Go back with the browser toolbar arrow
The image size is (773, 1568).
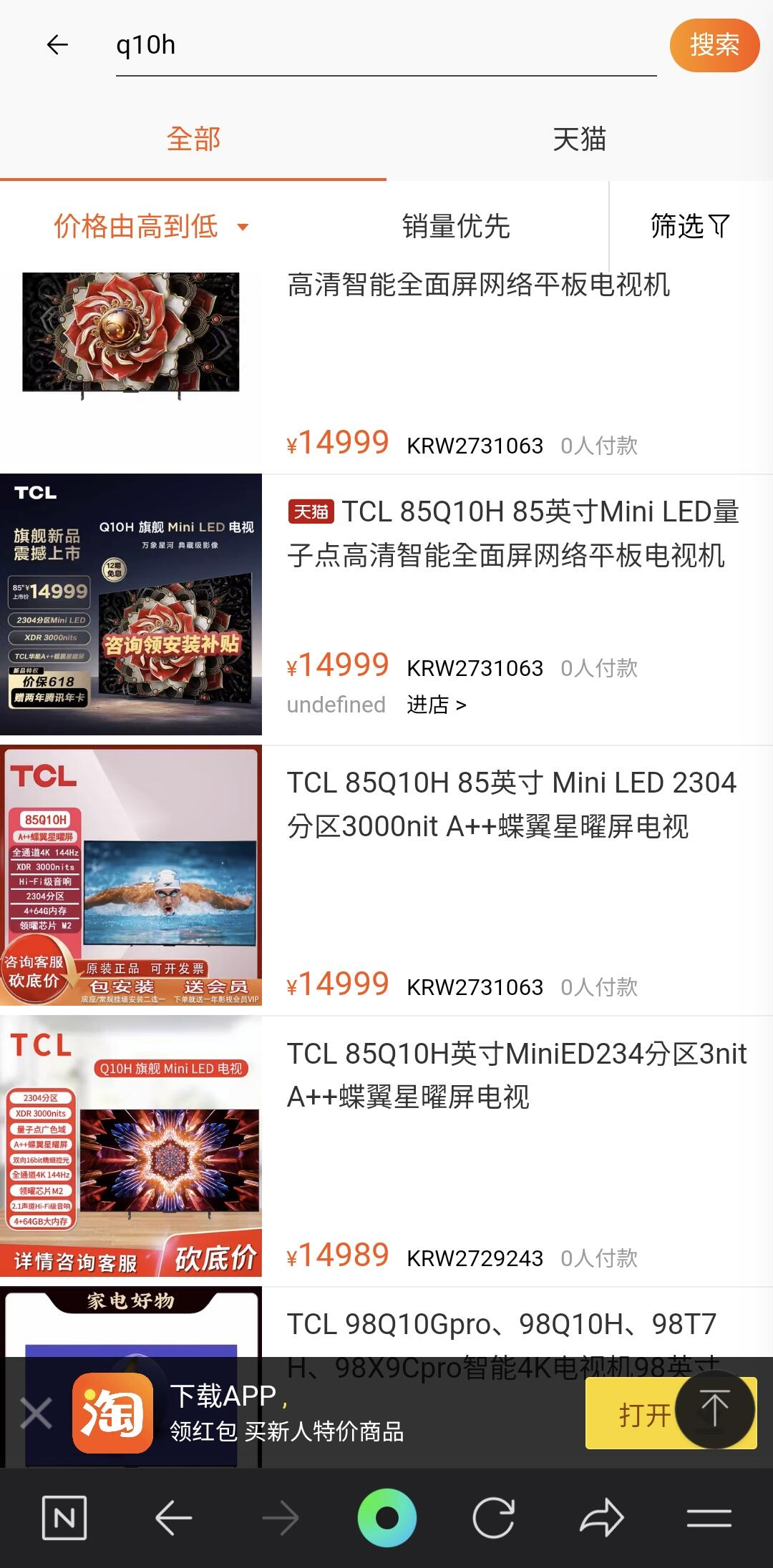[x=173, y=1517]
